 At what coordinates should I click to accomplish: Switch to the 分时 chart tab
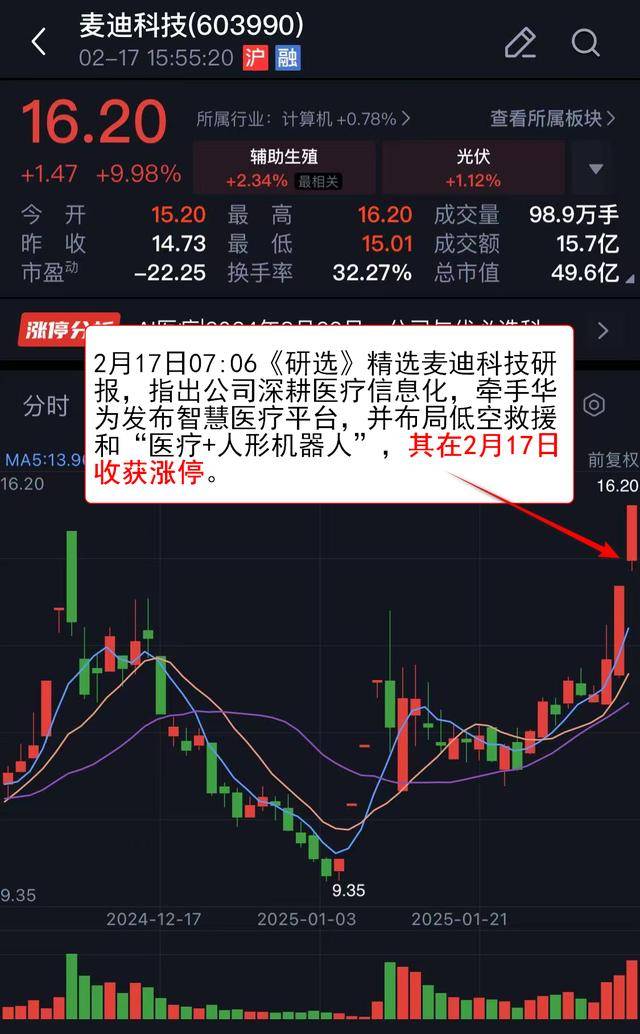46,405
